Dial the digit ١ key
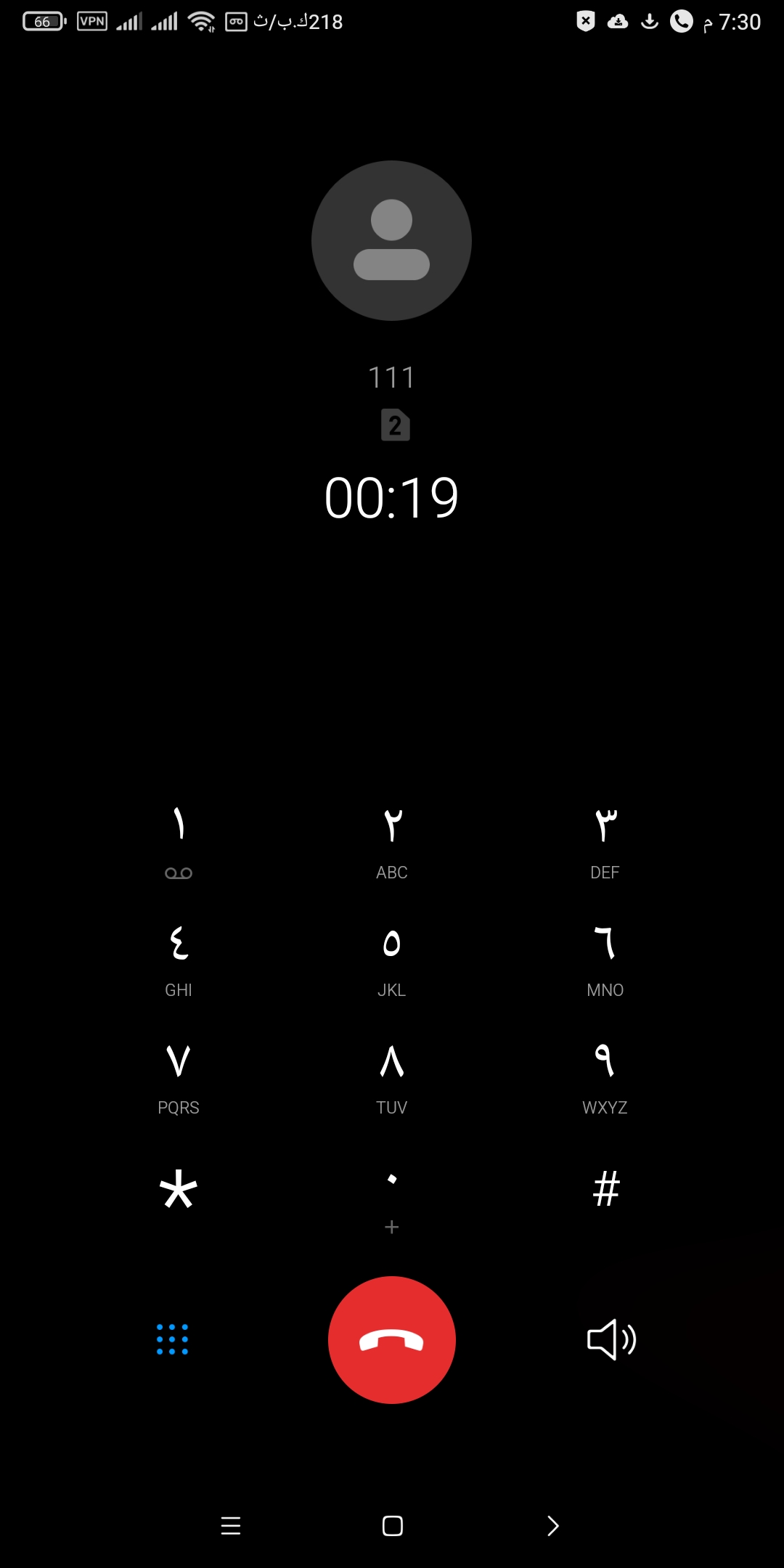 coord(179,842)
